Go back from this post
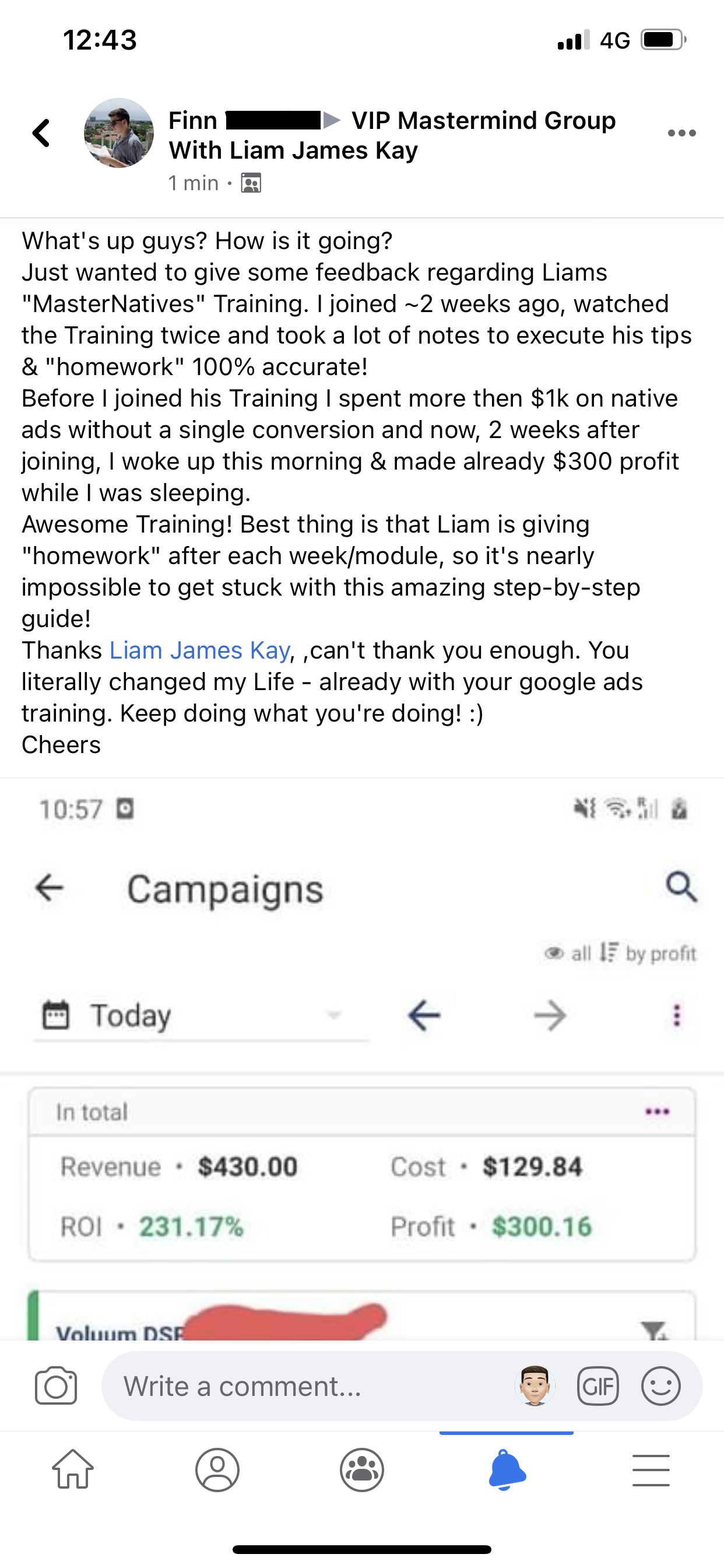Viewport: 724px width, 1568px height. (41, 132)
